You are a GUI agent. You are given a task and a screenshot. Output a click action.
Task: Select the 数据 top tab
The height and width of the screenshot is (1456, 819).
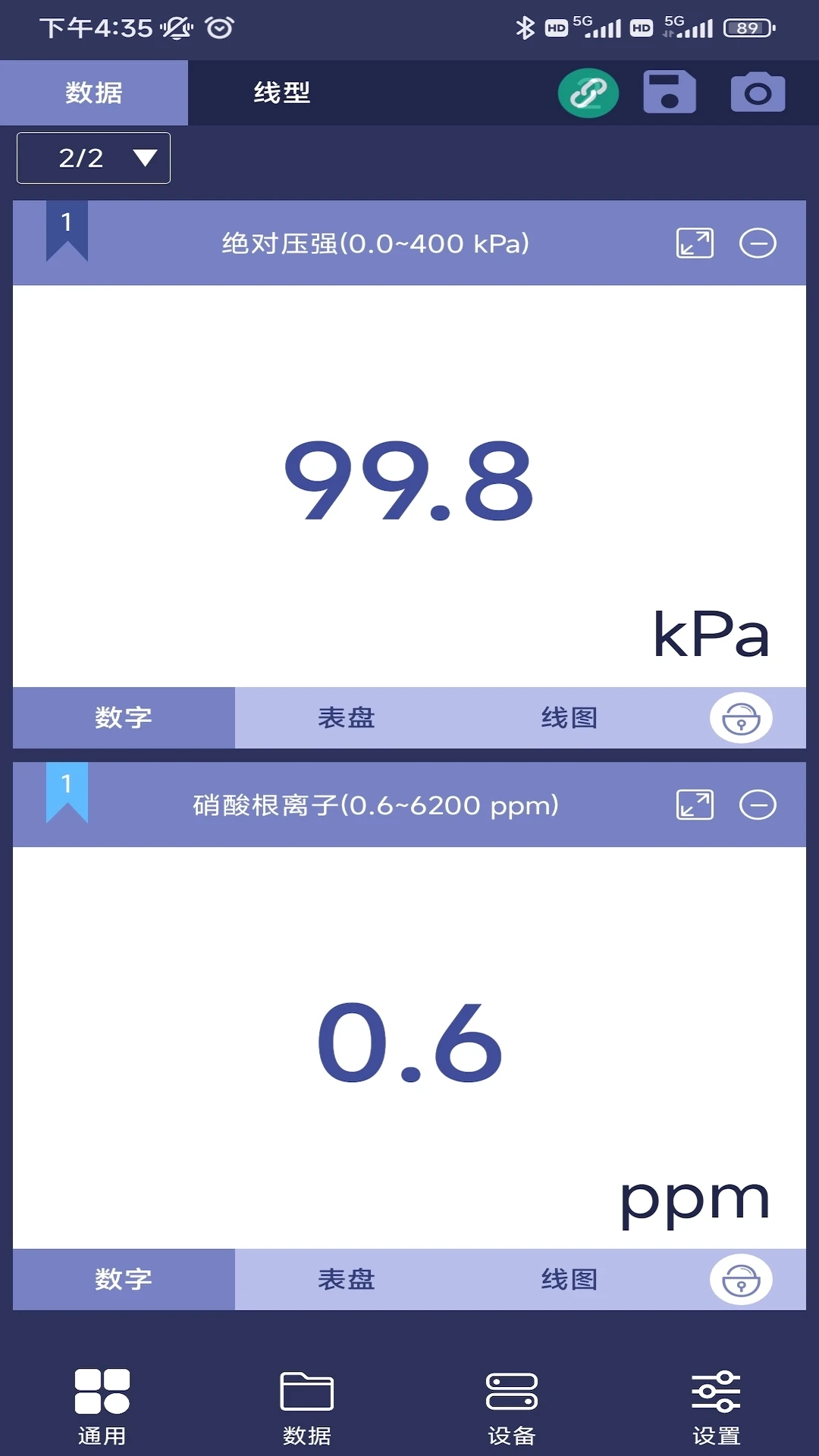(94, 93)
